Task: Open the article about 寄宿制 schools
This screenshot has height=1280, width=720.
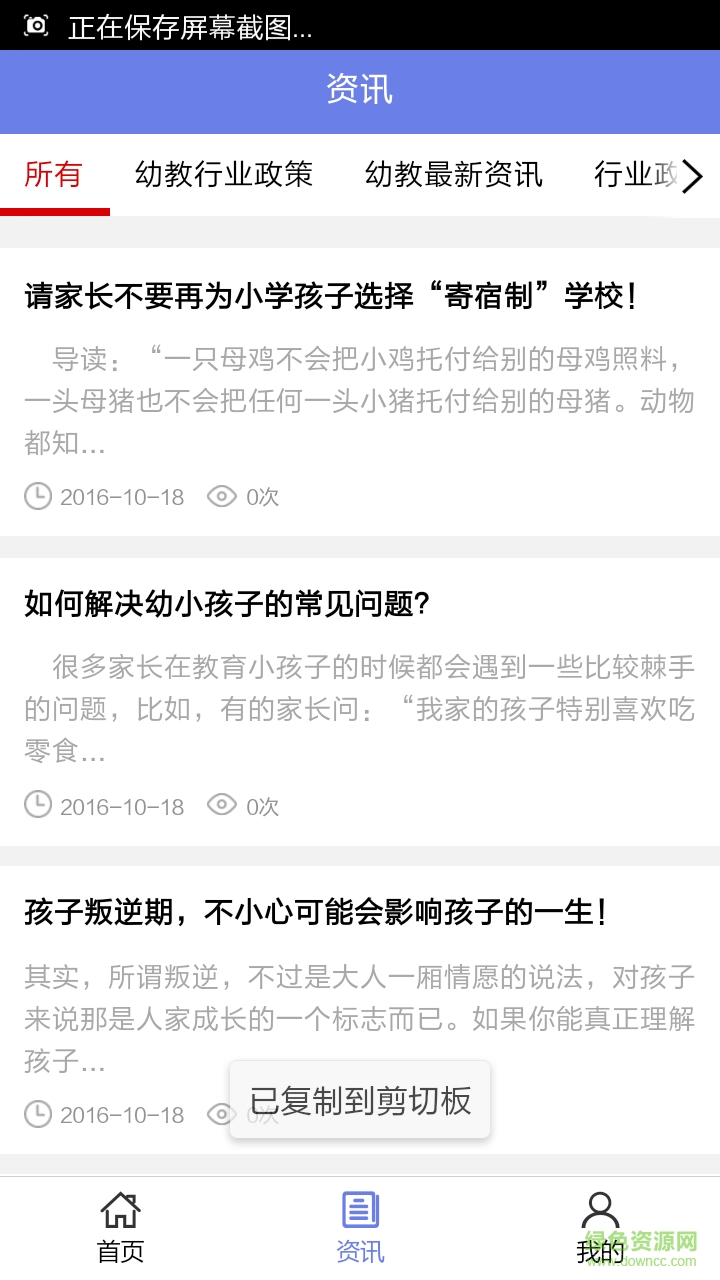Action: (331, 297)
